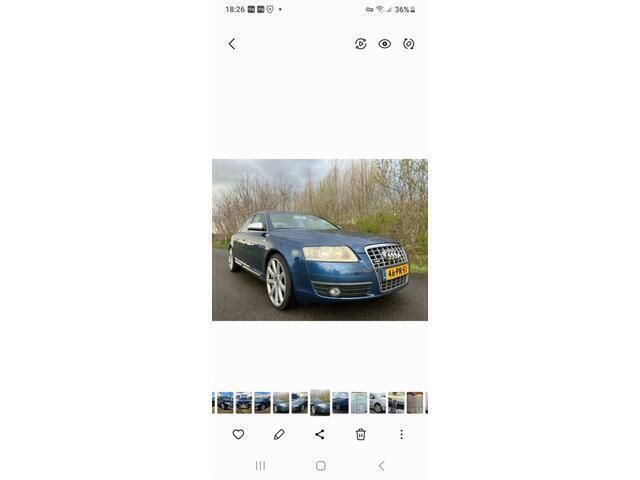Open the eye icon for visual search
640x480 pixels.
pyautogui.click(x=385, y=44)
